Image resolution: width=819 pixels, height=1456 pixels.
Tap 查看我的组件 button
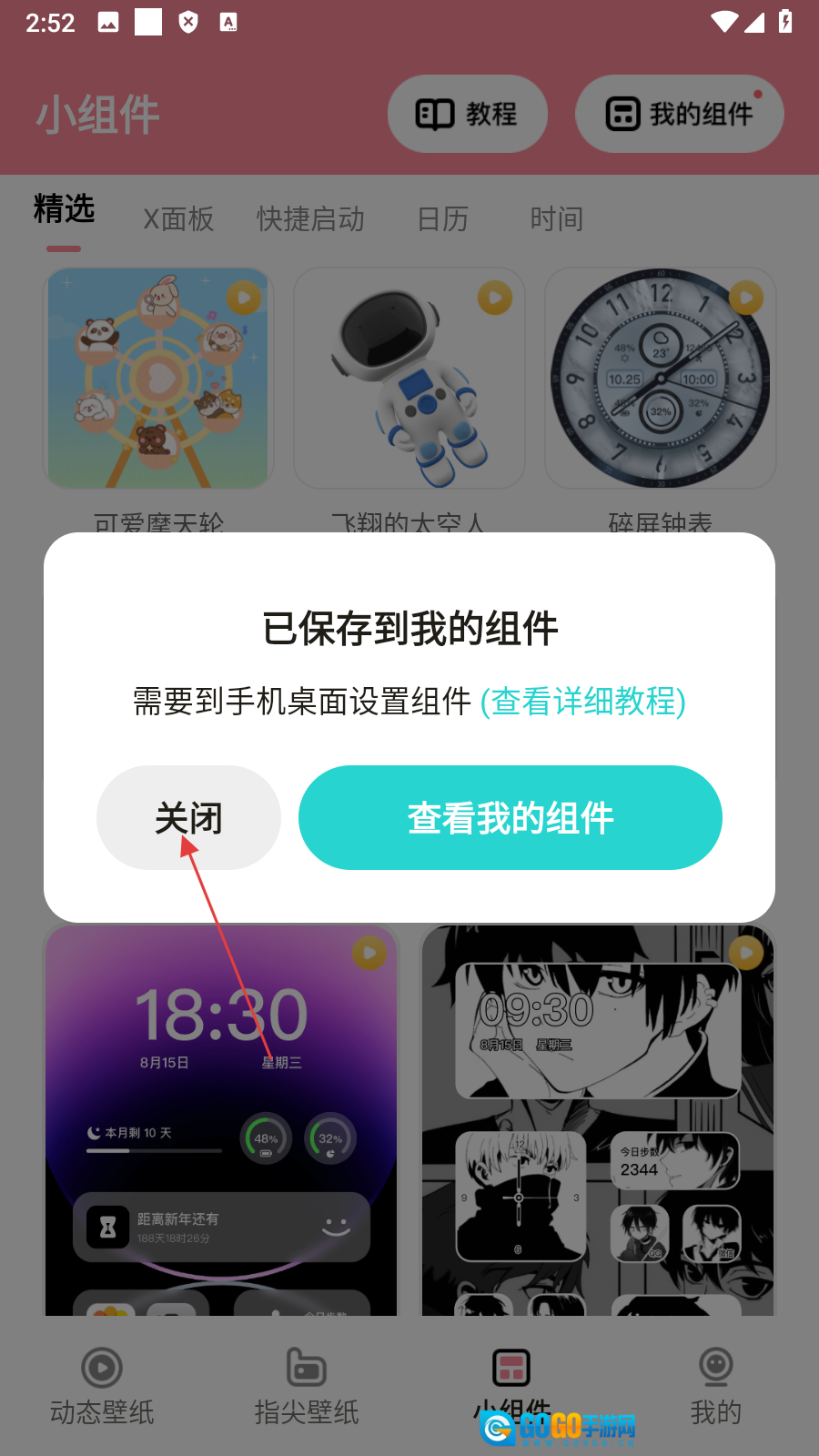click(510, 817)
